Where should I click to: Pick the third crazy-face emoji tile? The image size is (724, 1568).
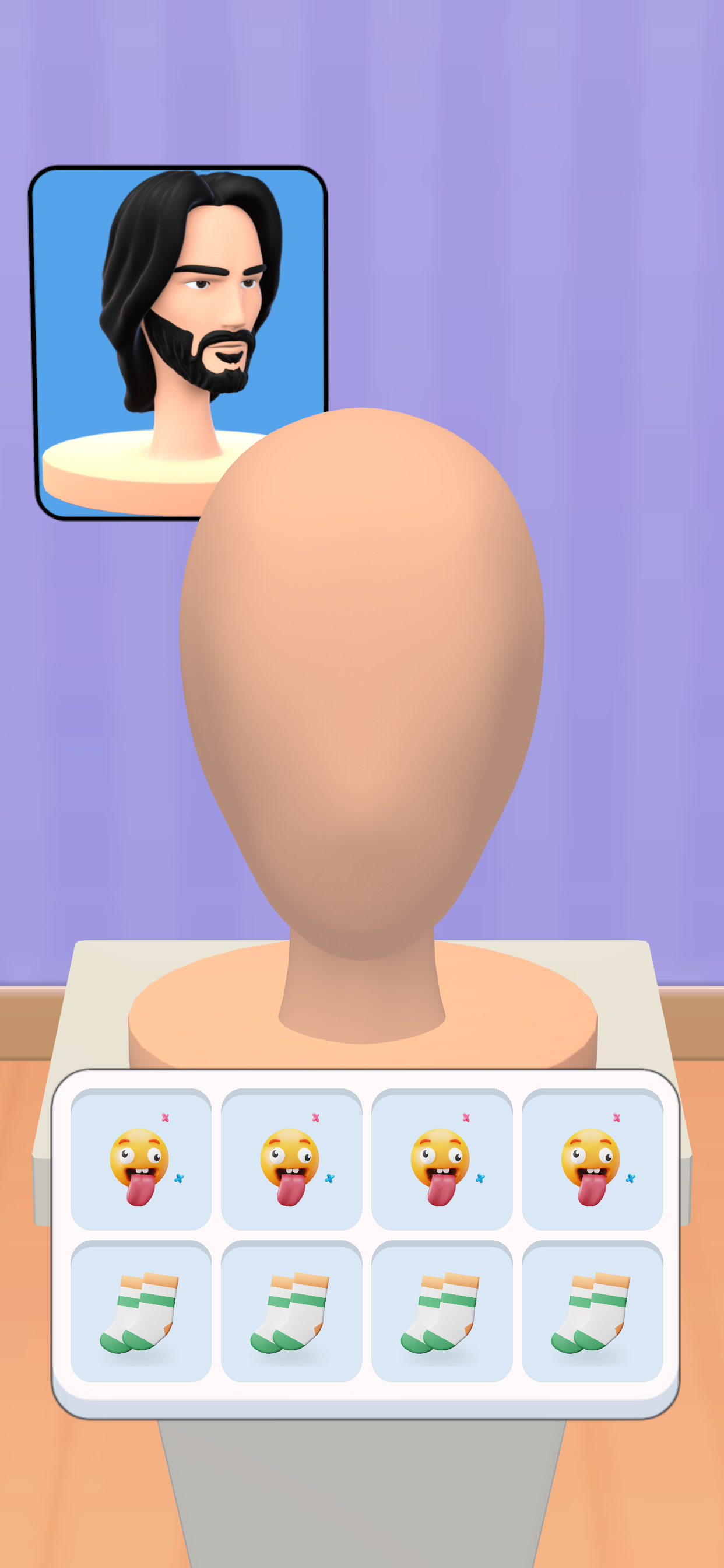(x=442, y=1161)
